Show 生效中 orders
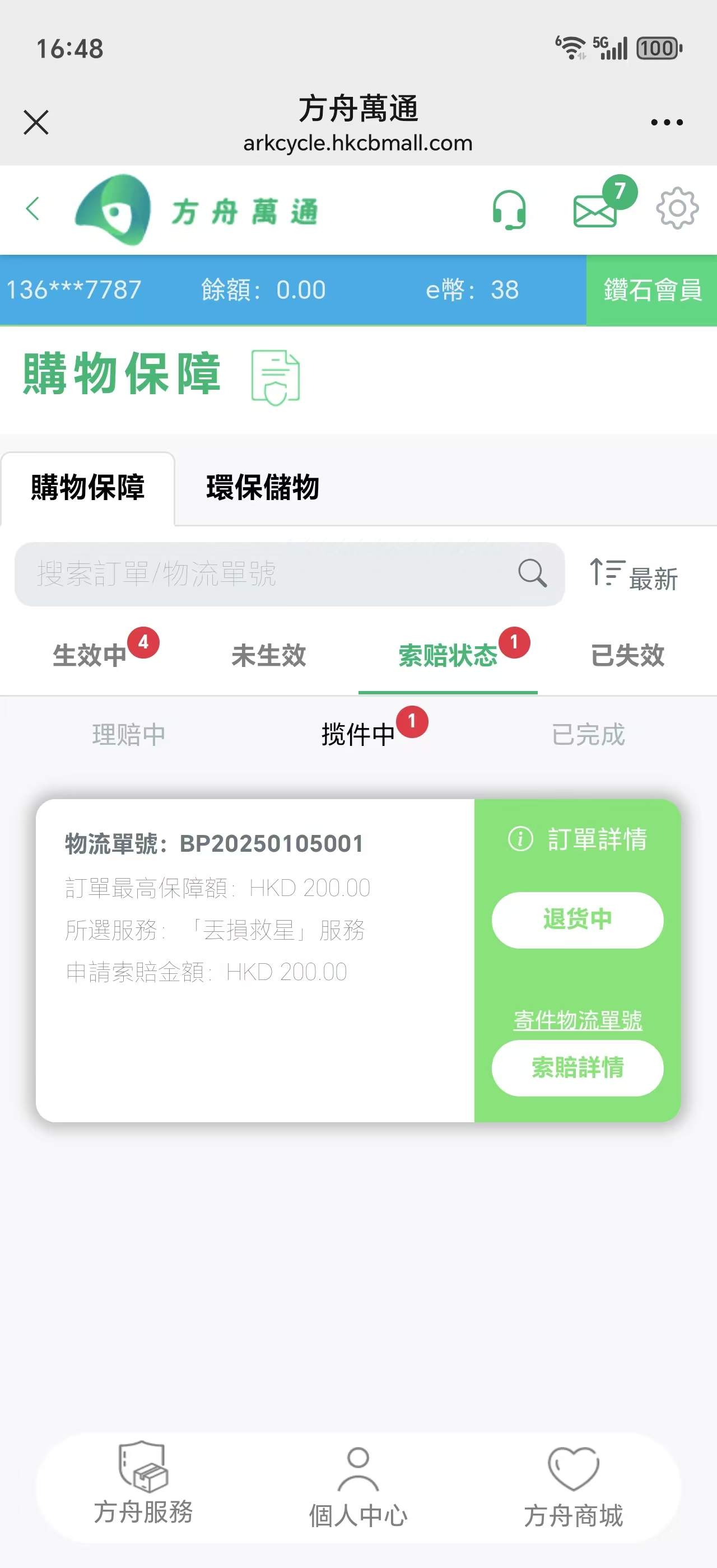Image resolution: width=717 pixels, height=1568 pixels. (x=90, y=656)
